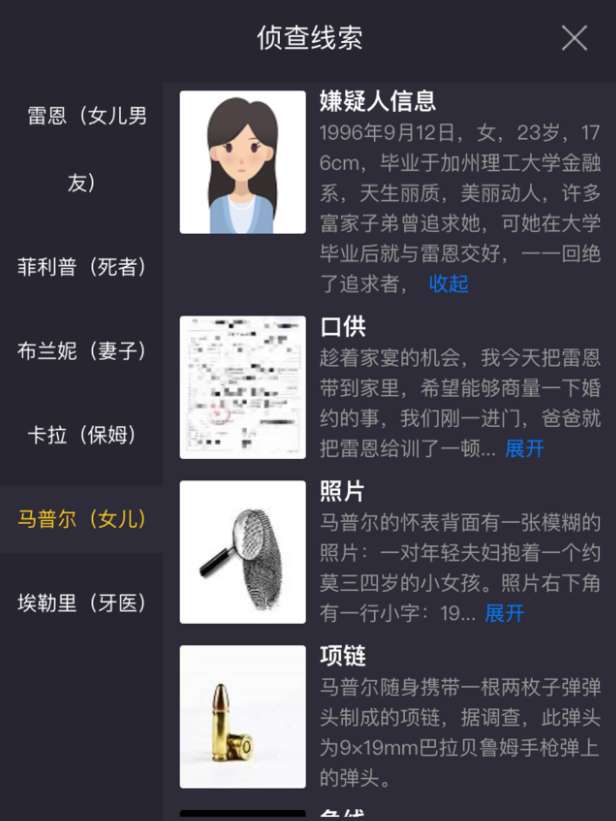Close the 侦查线索 panel
The width and height of the screenshot is (616, 821).
pyautogui.click(x=574, y=38)
